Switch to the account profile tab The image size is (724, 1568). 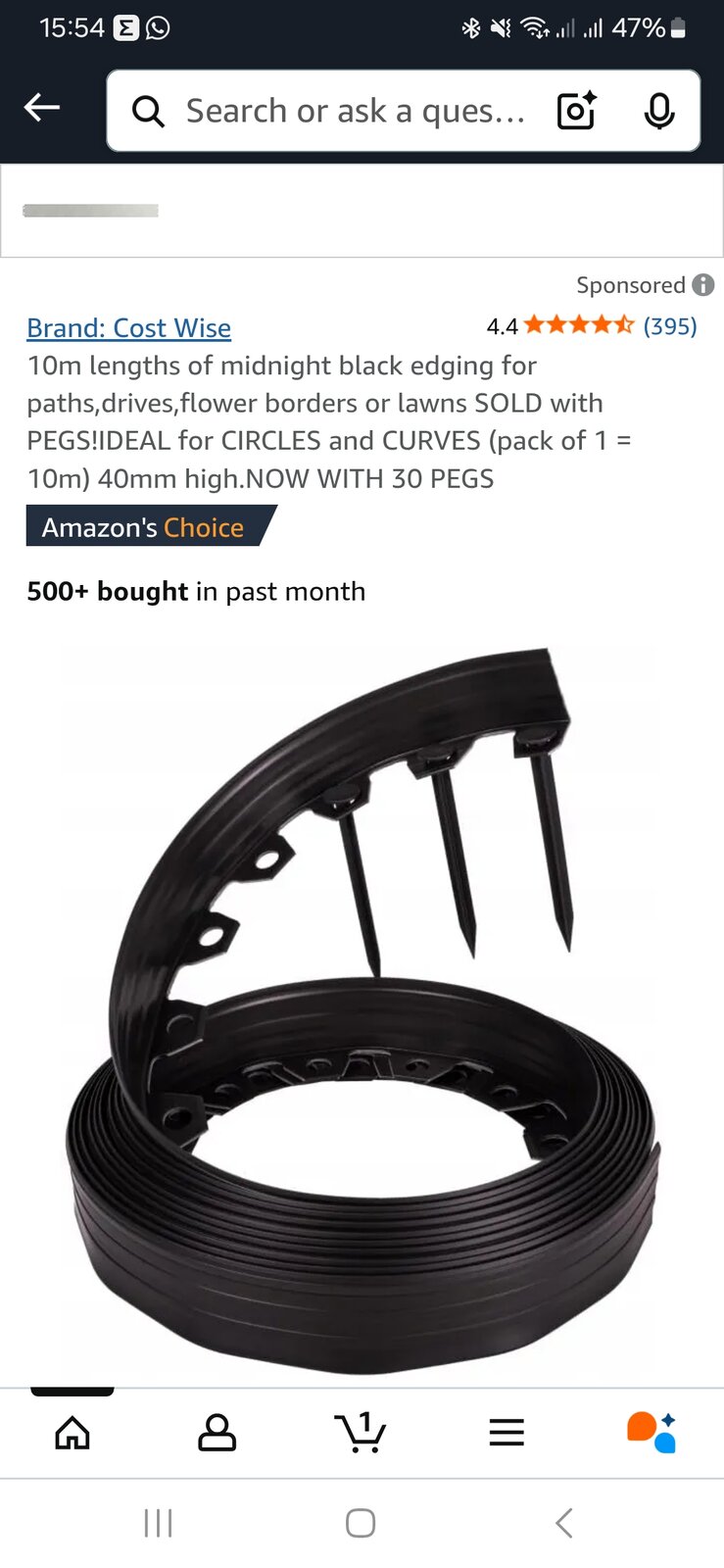pyautogui.click(x=217, y=1433)
